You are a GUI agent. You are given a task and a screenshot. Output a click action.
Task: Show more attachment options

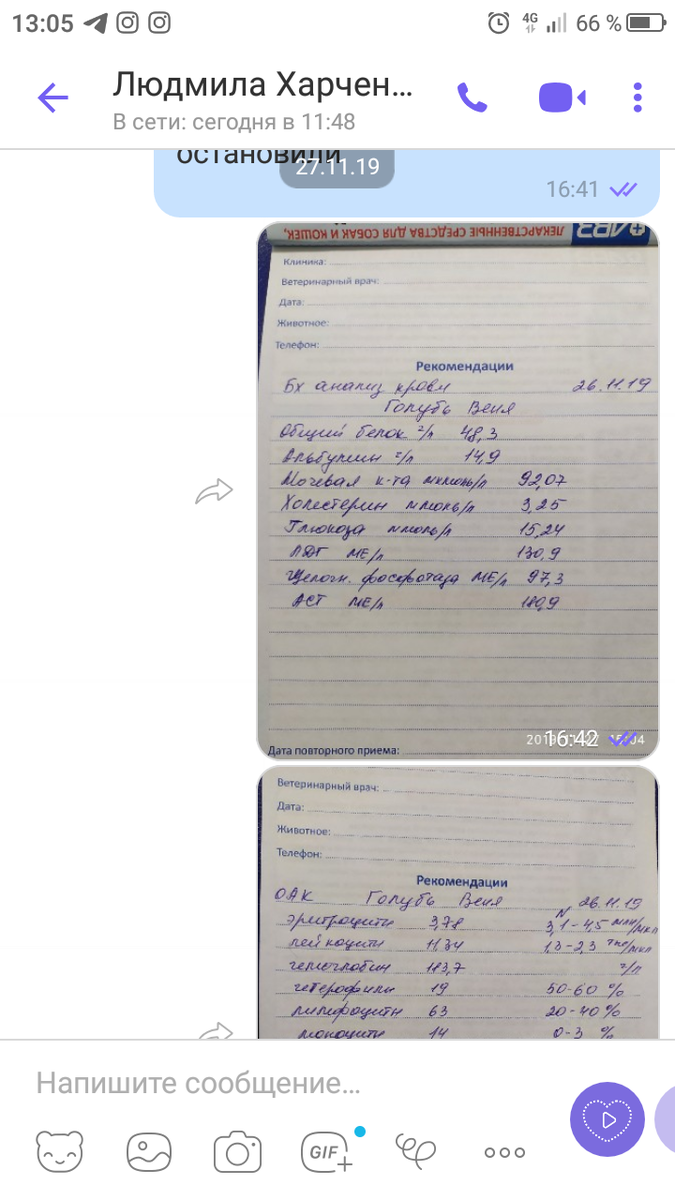(504, 1153)
